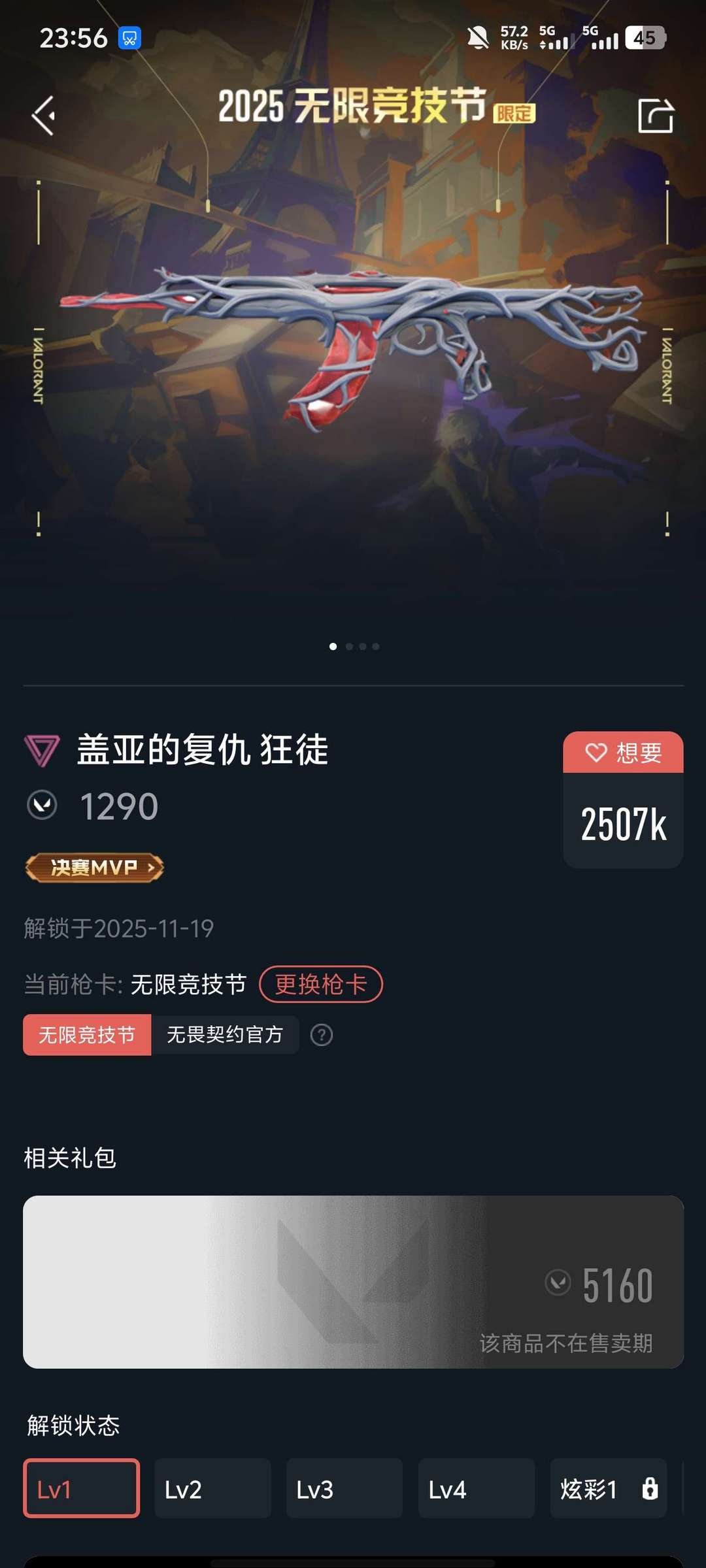706x1568 pixels.
Task: Add skin to wishlist with 想要
Action: 623,753
